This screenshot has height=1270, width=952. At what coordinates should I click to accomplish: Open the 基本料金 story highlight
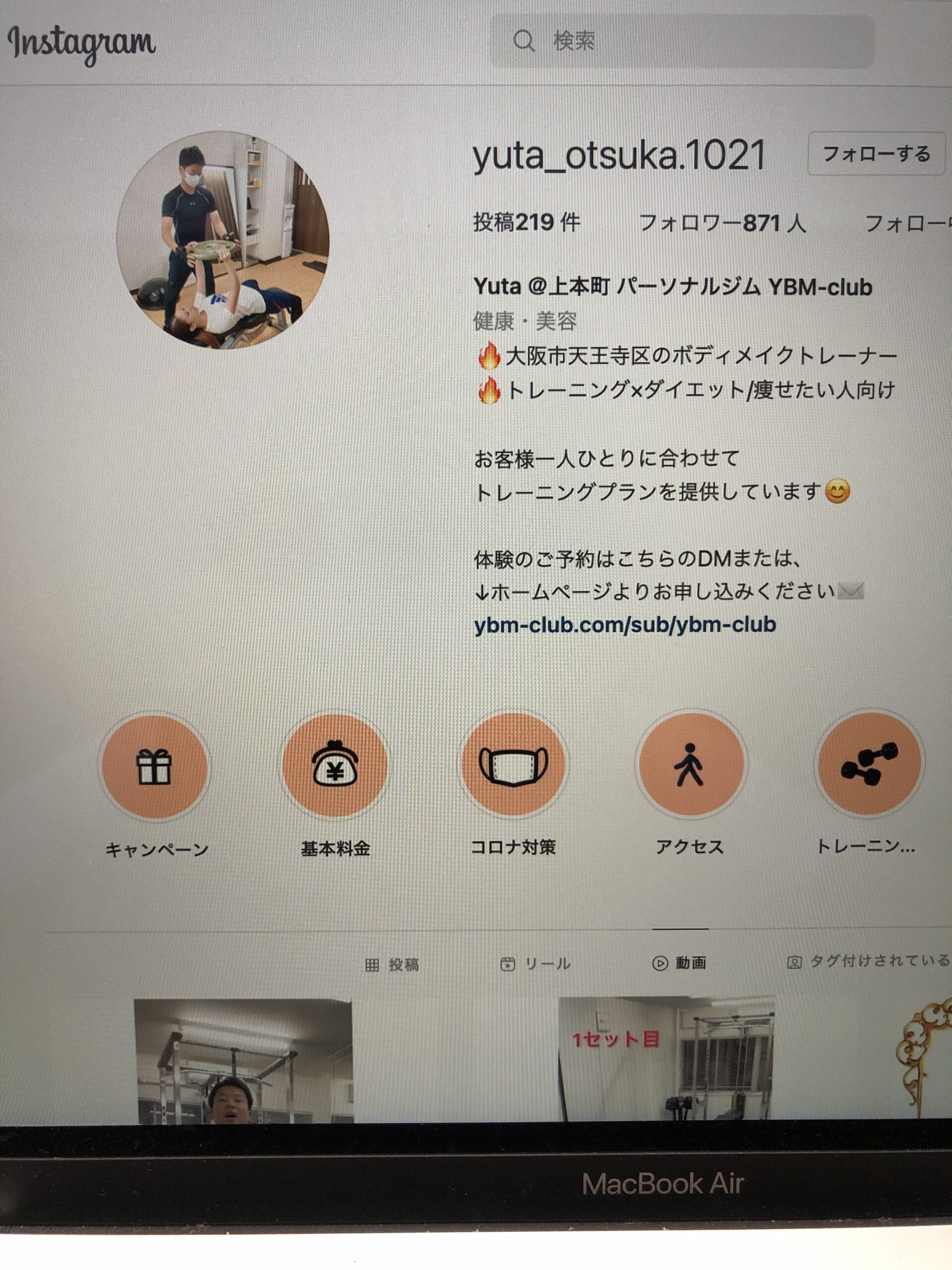point(335,766)
